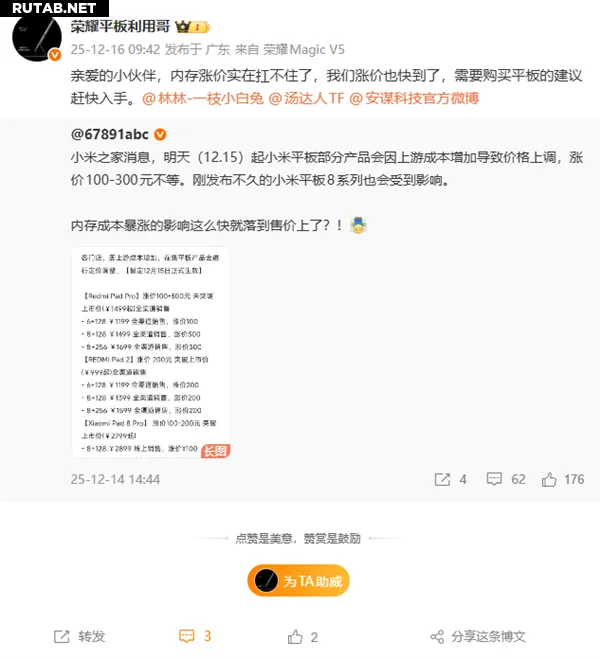This screenshot has height=659, width=600.
Task: Like this post with 2 likes
Action: tap(302, 636)
